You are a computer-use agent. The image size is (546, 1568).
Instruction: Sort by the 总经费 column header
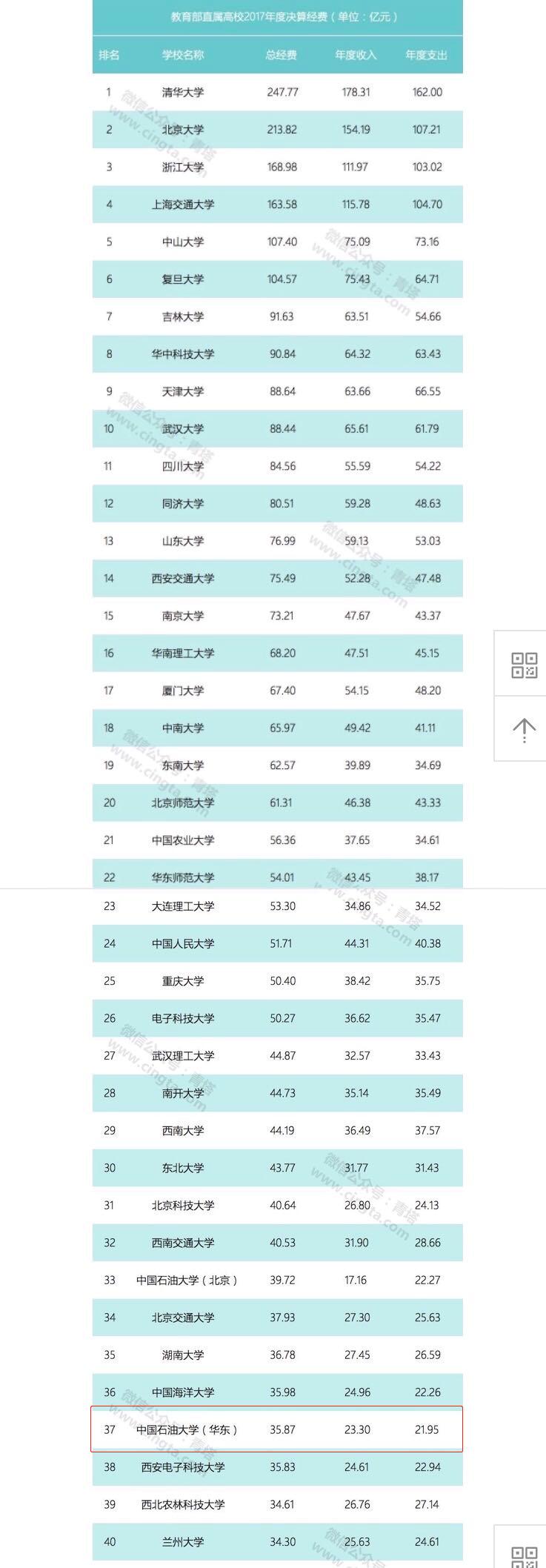coord(280,54)
